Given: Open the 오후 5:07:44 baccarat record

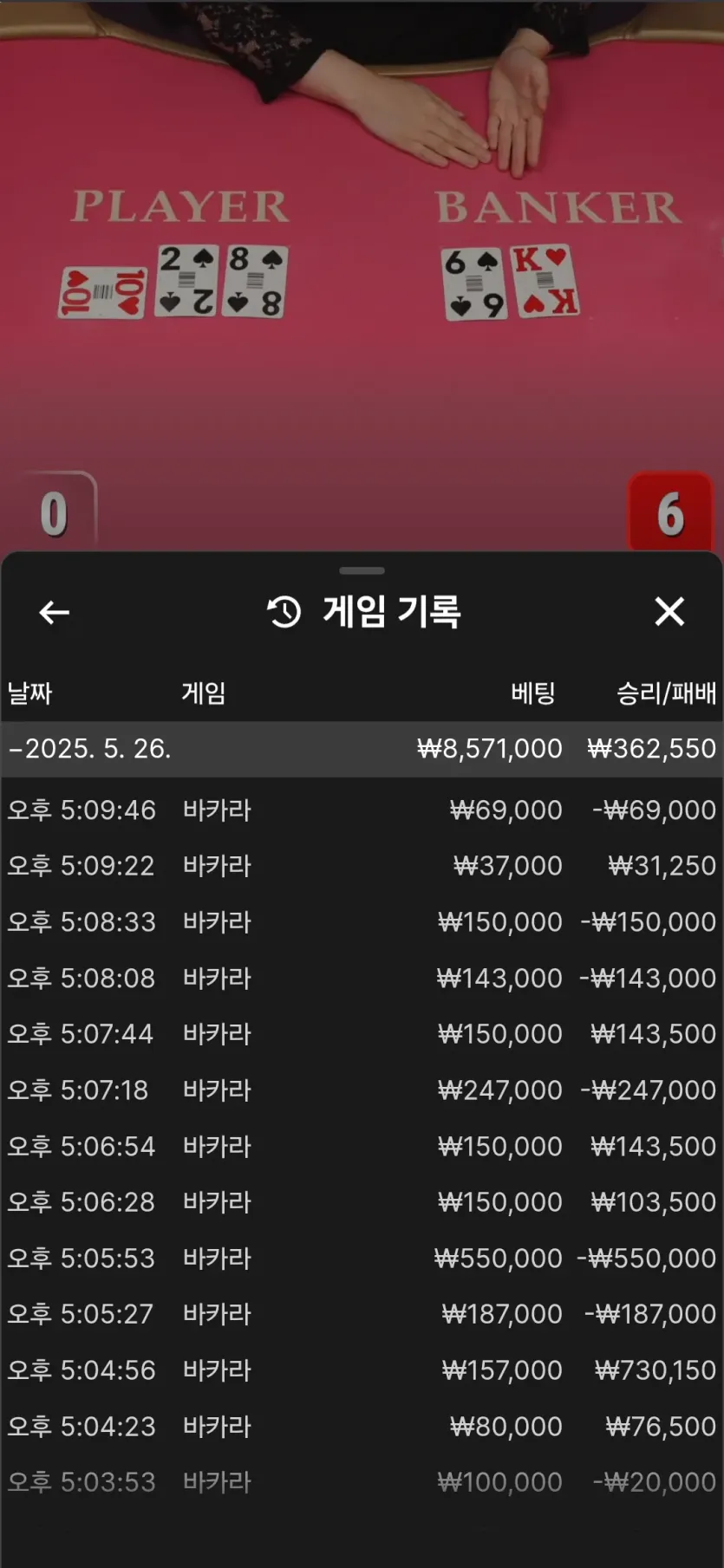Looking at the screenshot, I should [362, 1034].
